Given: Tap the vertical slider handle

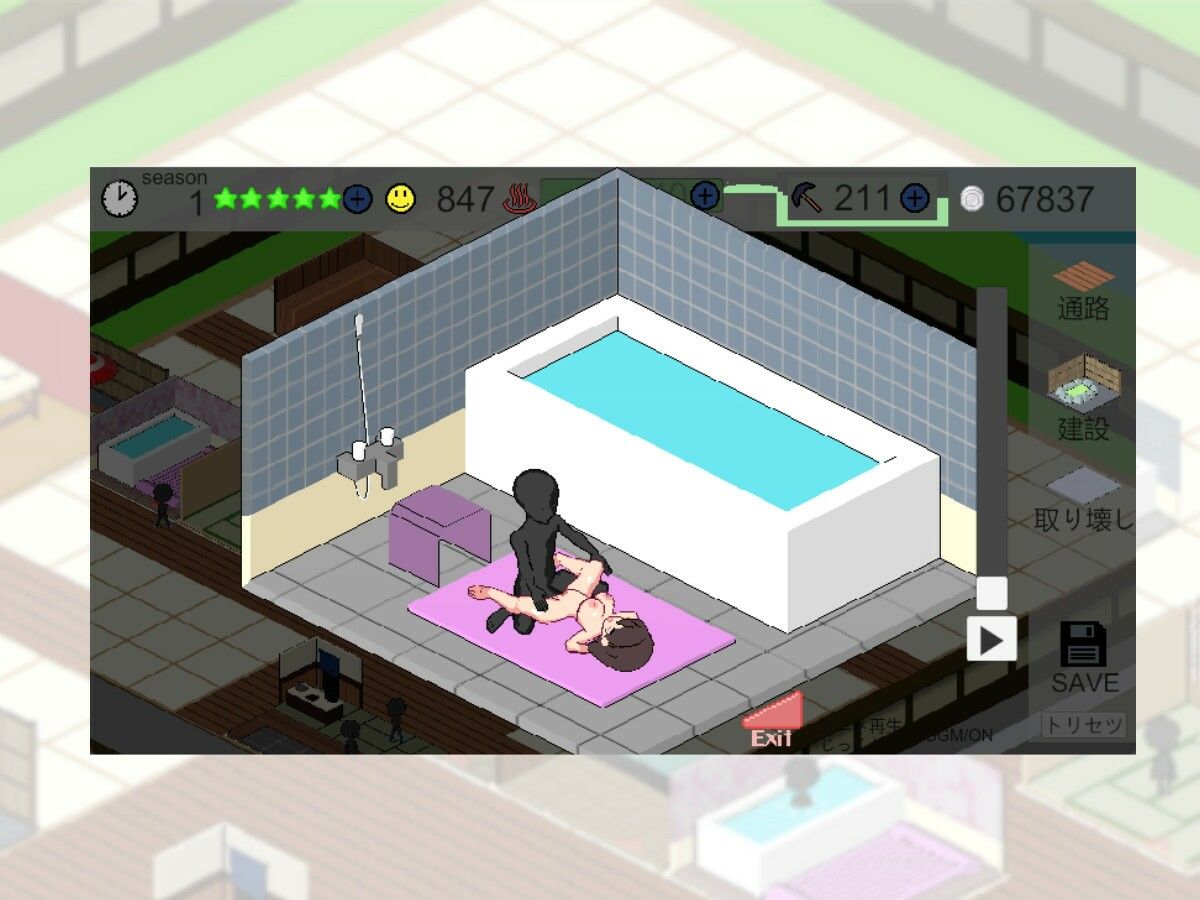Looking at the screenshot, I should tap(991, 592).
